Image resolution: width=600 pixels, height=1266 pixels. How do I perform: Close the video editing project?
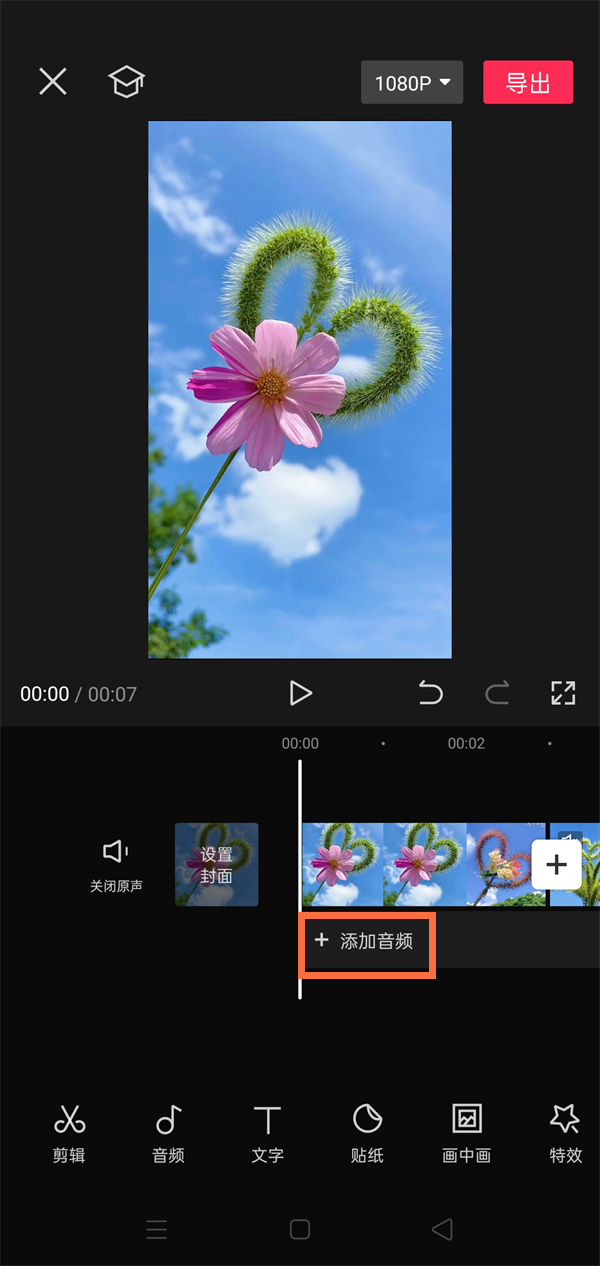[x=53, y=82]
